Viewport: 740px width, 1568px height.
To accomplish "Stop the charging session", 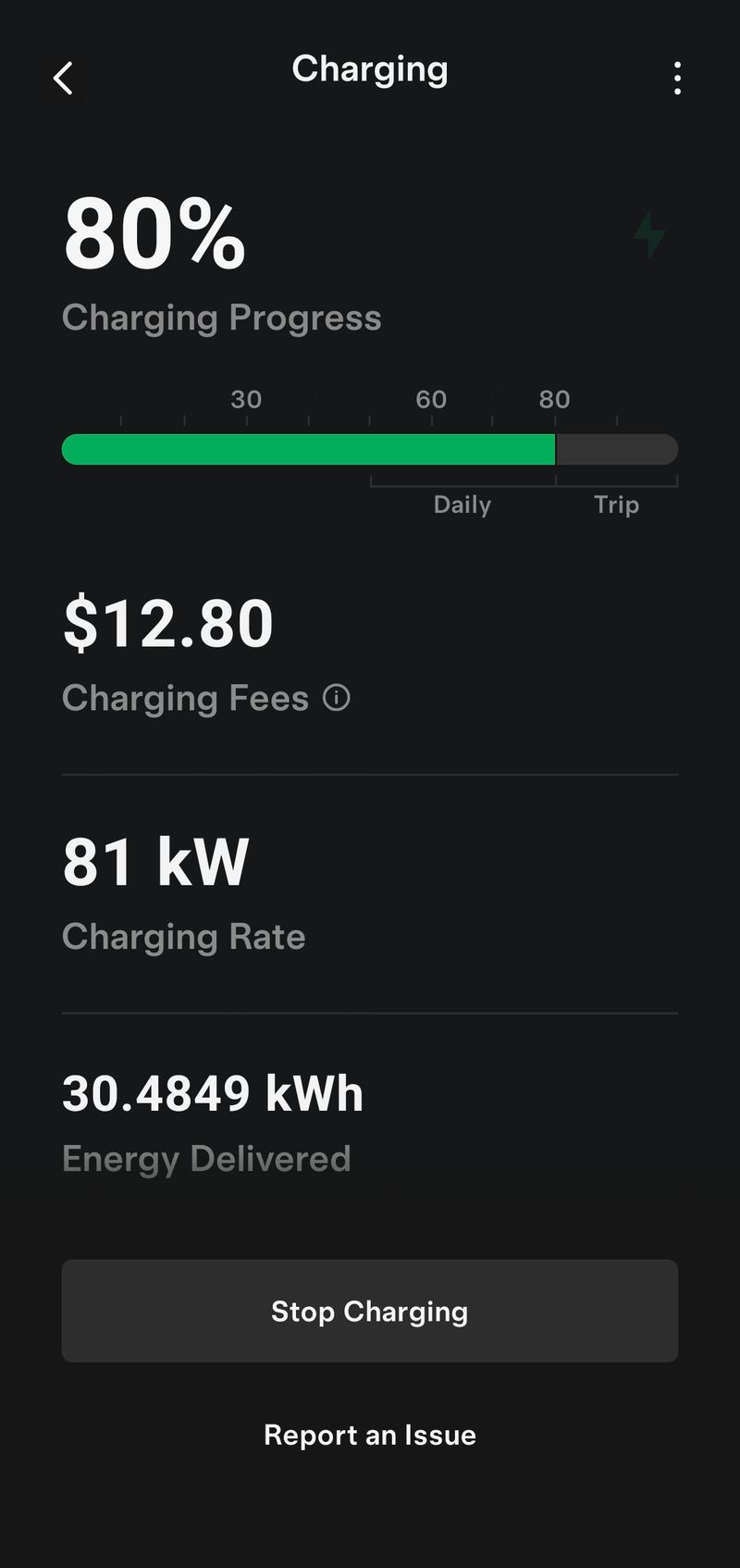I will click(x=370, y=1311).
